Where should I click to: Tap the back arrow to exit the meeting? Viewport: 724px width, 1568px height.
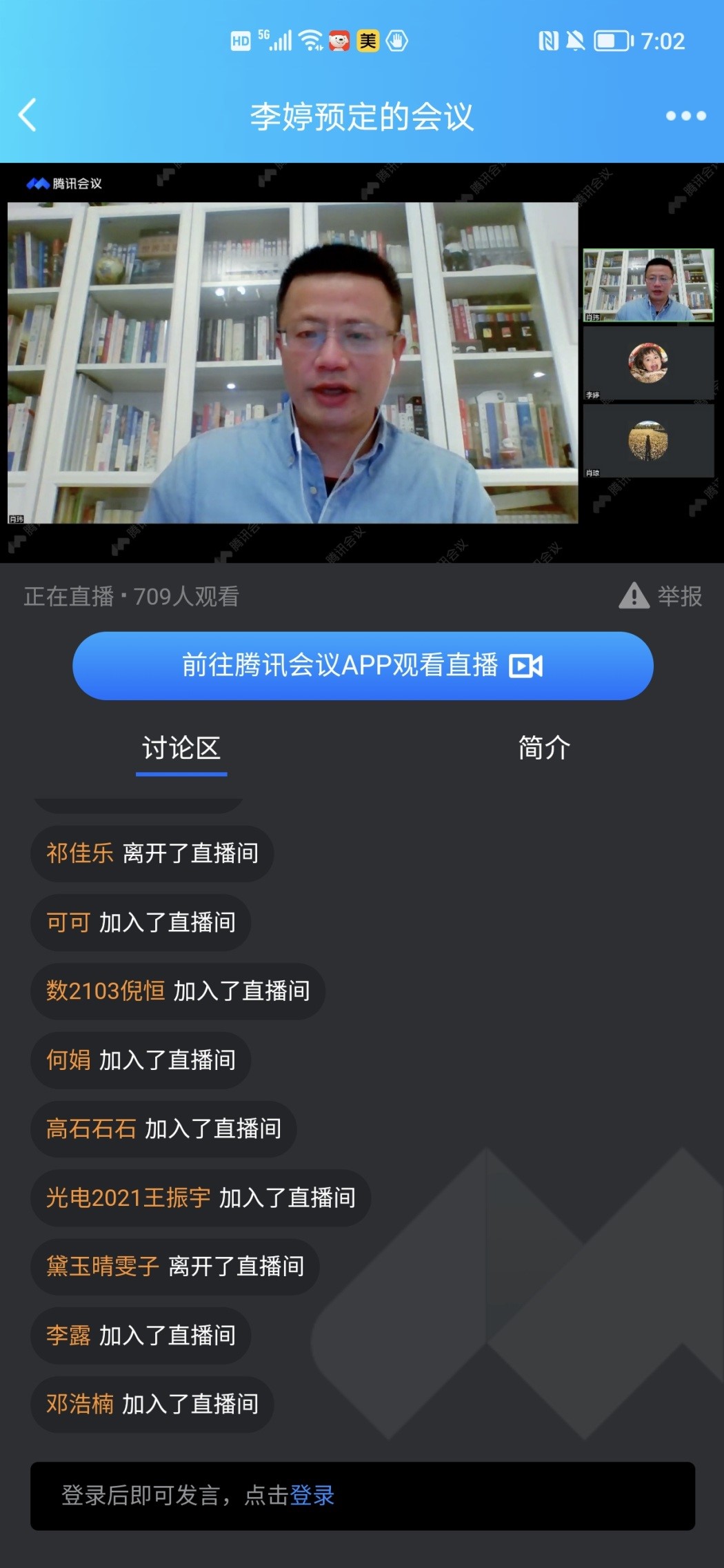[x=28, y=115]
